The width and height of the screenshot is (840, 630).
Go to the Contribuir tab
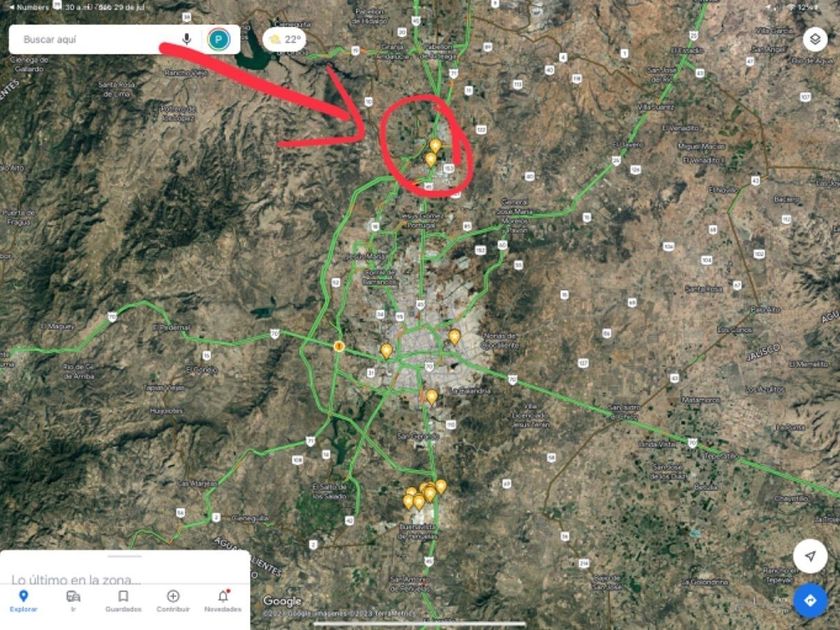coord(173,601)
